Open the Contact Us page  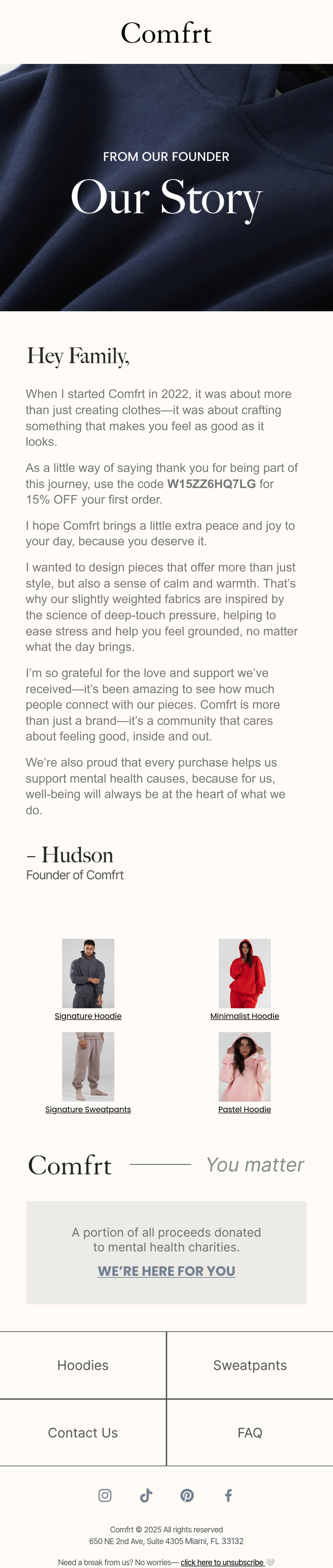pos(83,1432)
